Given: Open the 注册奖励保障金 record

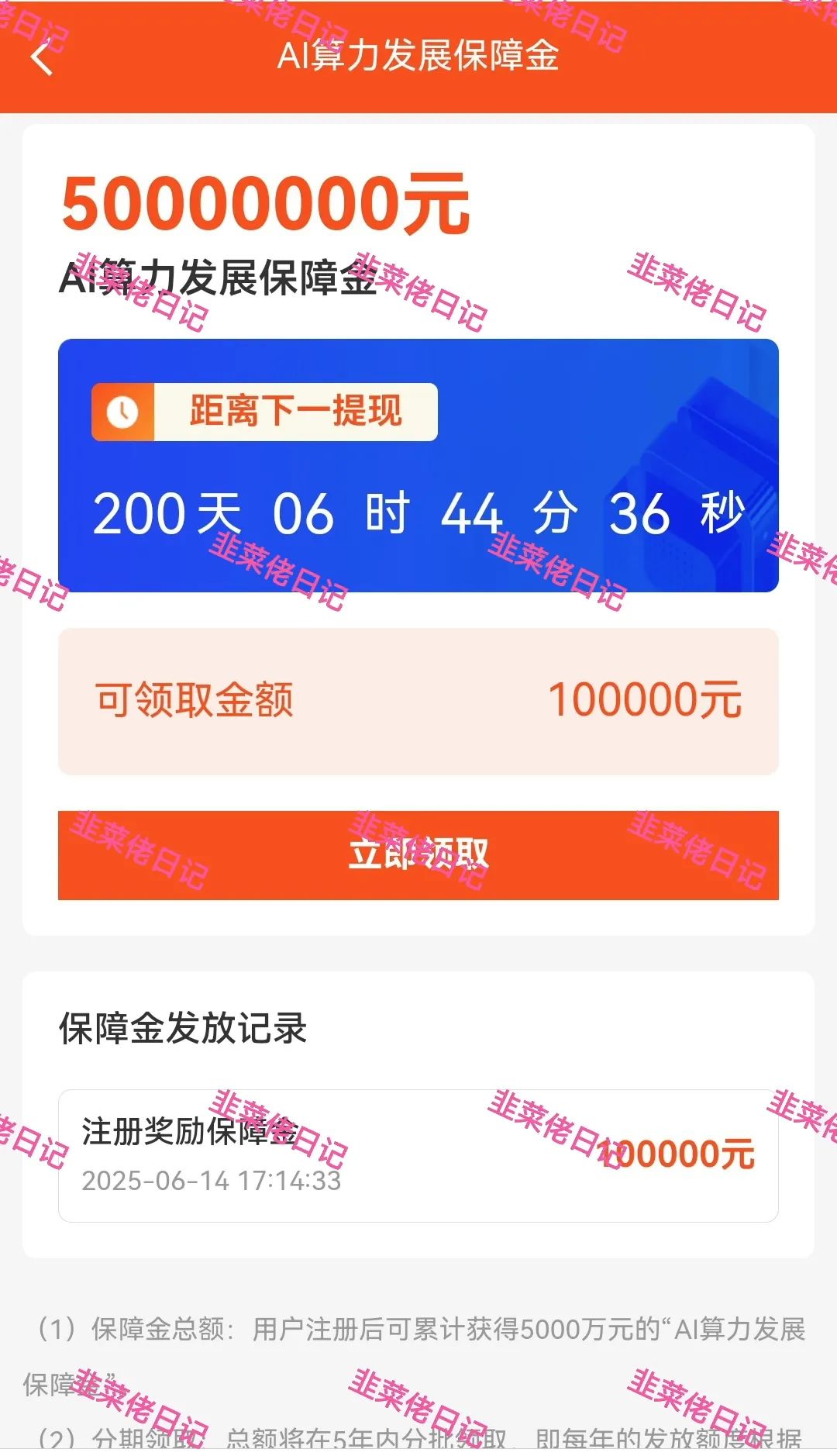Looking at the screenshot, I should tap(418, 1155).
